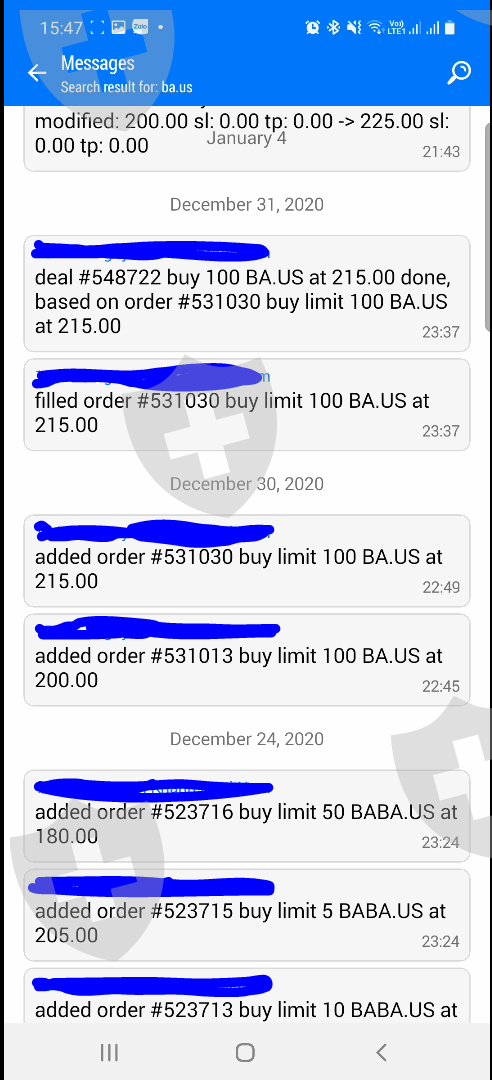Open the recent apps overview
The image size is (492, 1080).
[x=110, y=1052]
